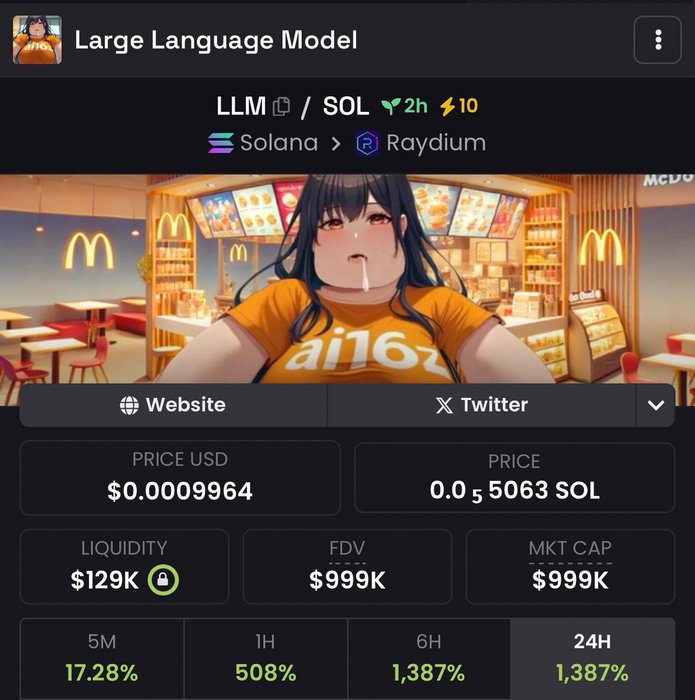
Task: Copy the LLM token address
Action: (x=281, y=106)
